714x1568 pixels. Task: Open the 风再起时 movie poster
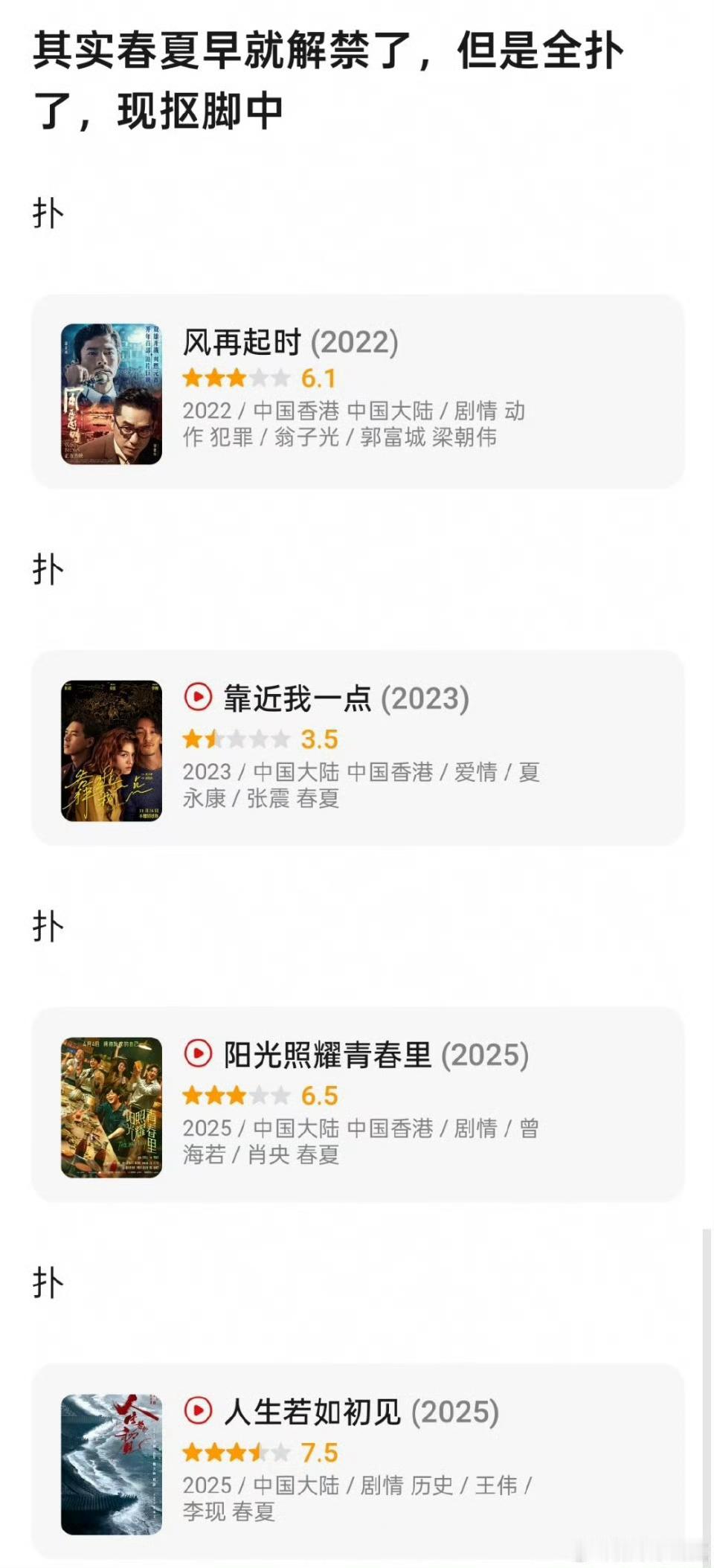(110, 393)
